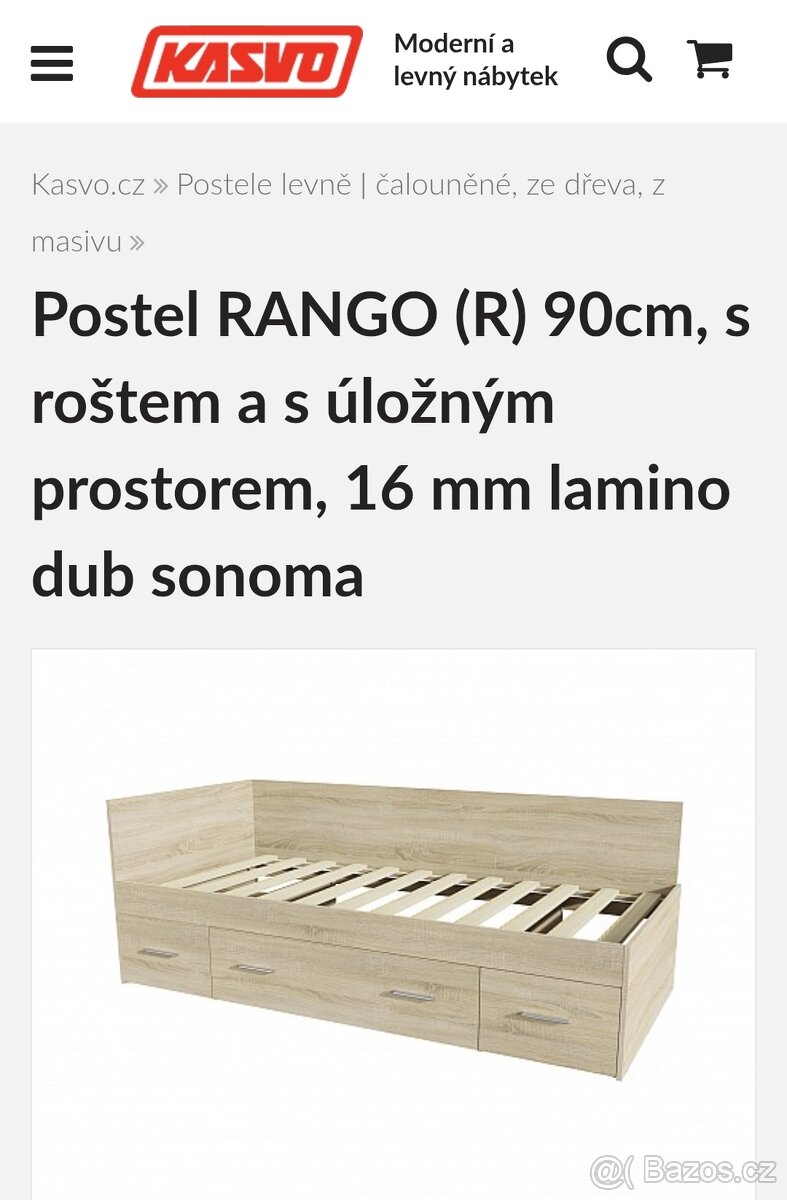Open the hamburger menu
This screenshot has height=1200, width=787.
pos(52,61)
